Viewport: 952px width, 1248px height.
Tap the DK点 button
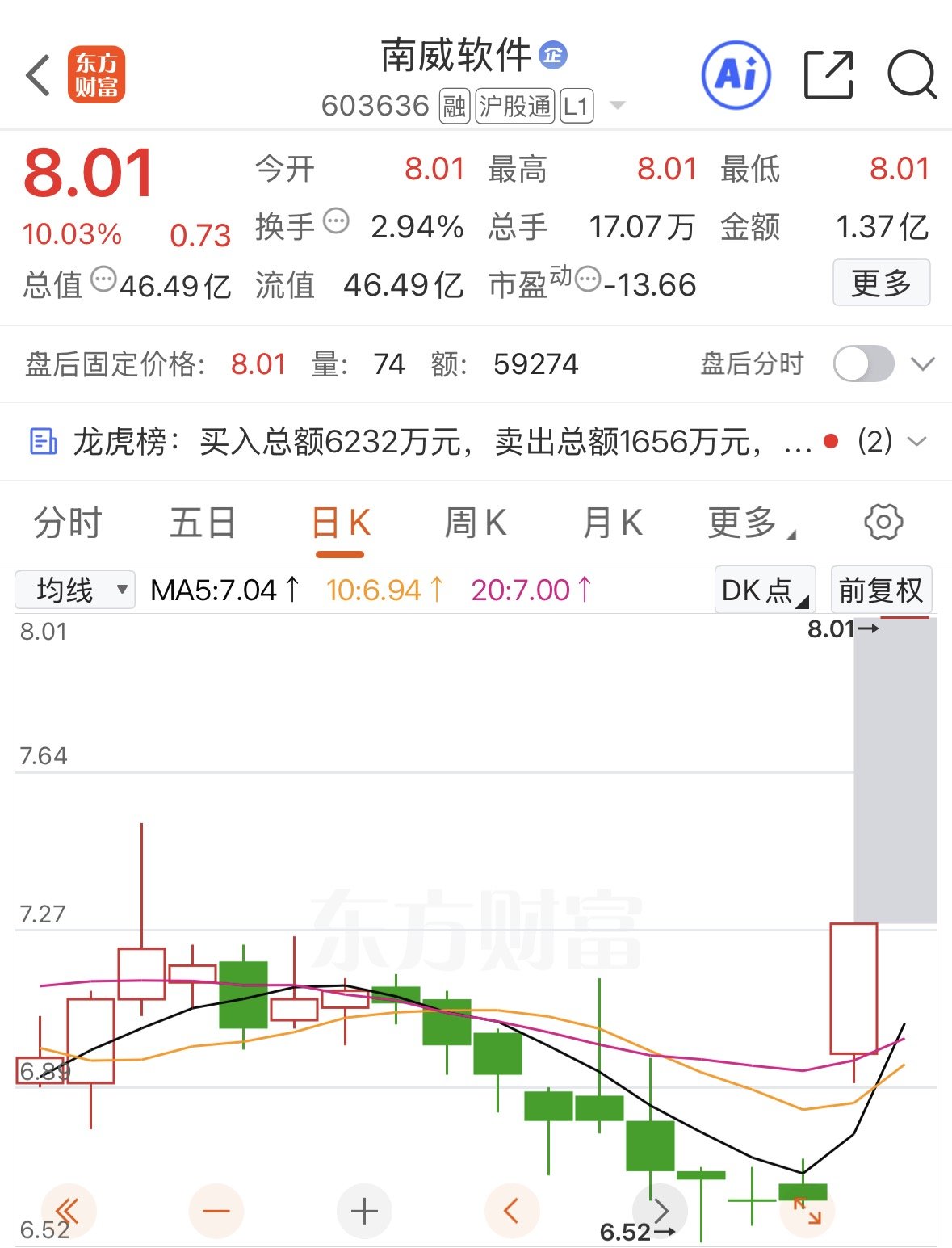coord(765,590)
